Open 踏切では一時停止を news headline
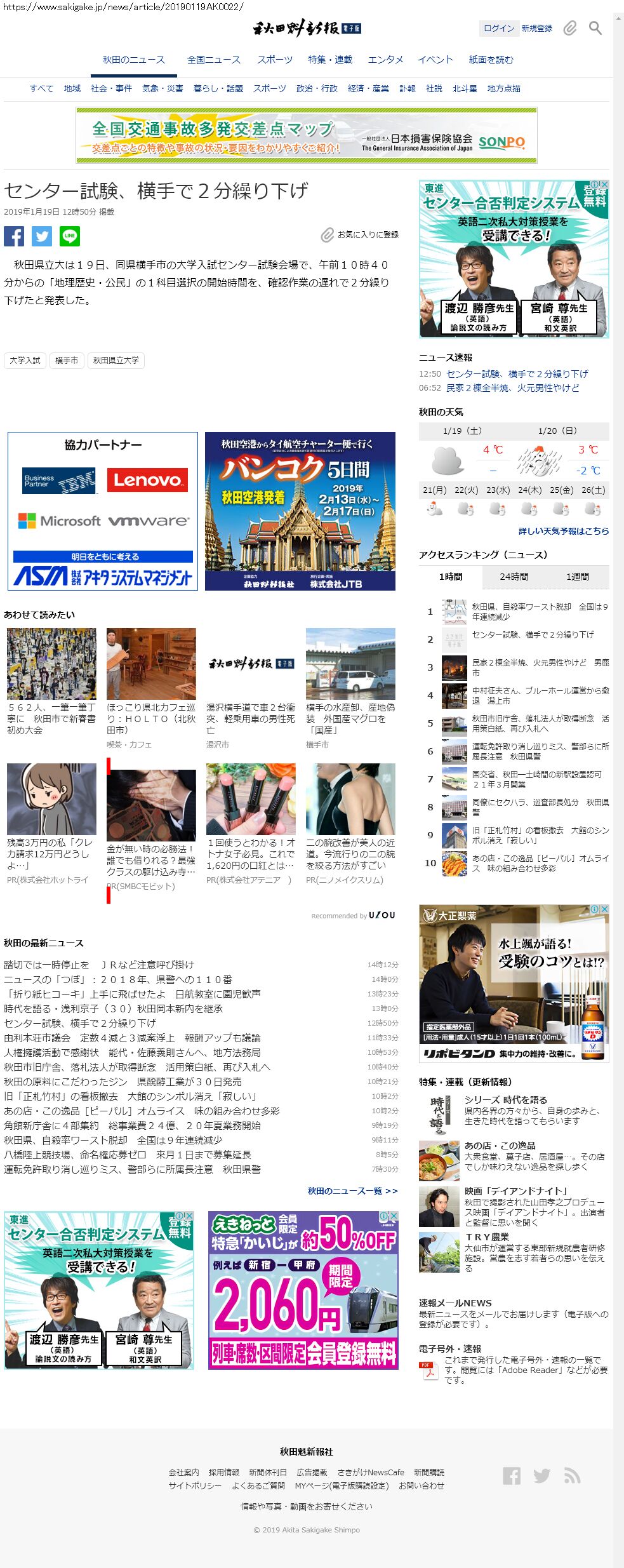The width and height of the screenshot is (624, 1568). point(99,965)
